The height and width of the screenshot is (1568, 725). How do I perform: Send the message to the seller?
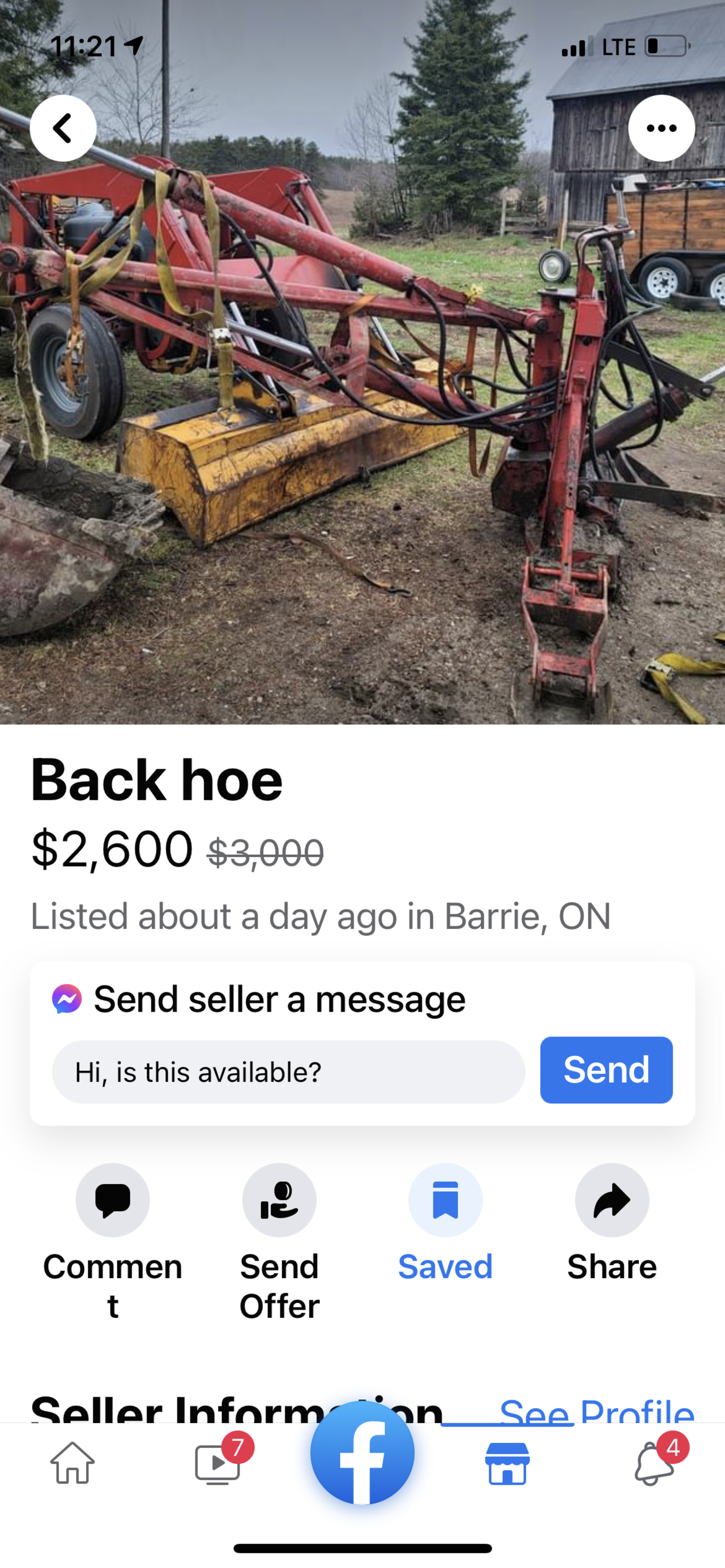pos(606,1069)
